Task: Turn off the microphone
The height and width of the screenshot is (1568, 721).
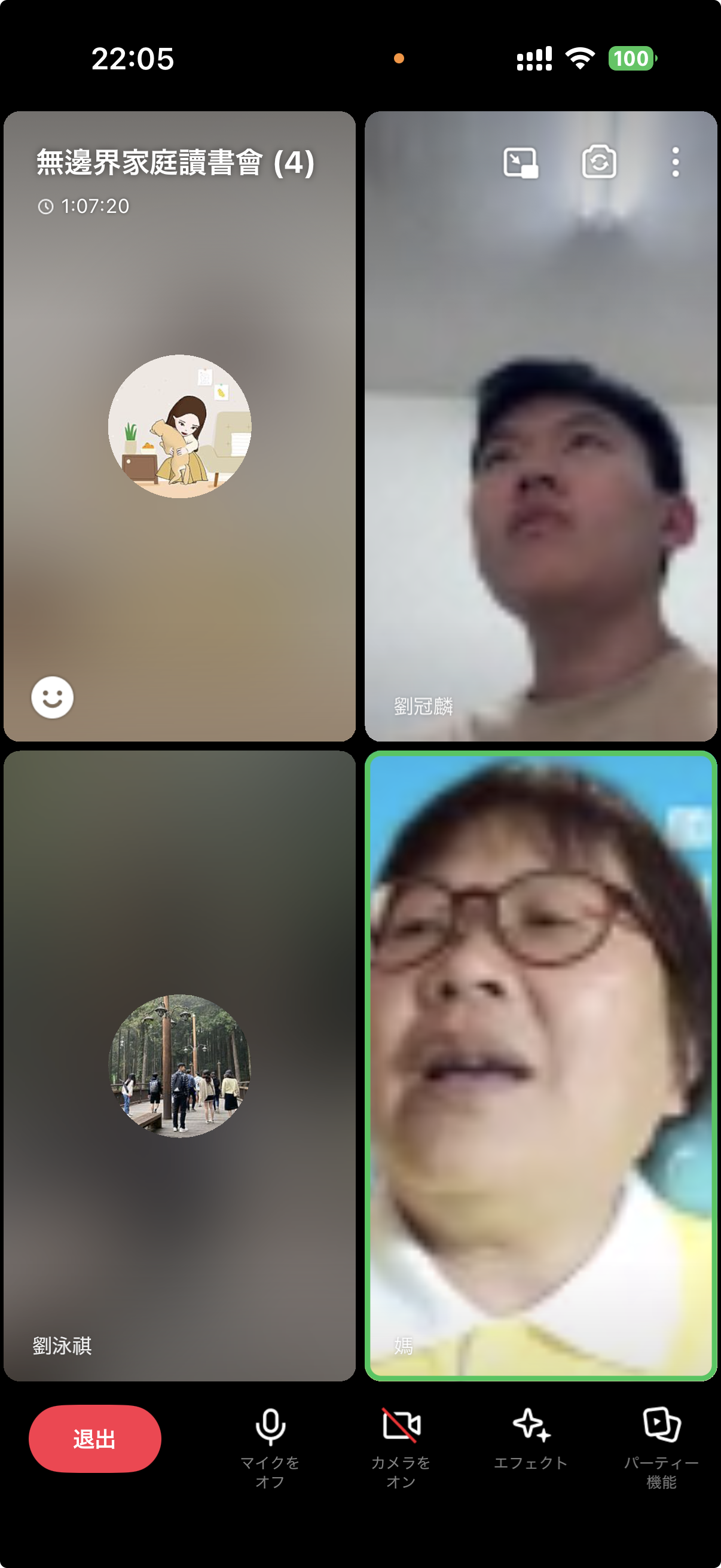Action: [270, 1445]
